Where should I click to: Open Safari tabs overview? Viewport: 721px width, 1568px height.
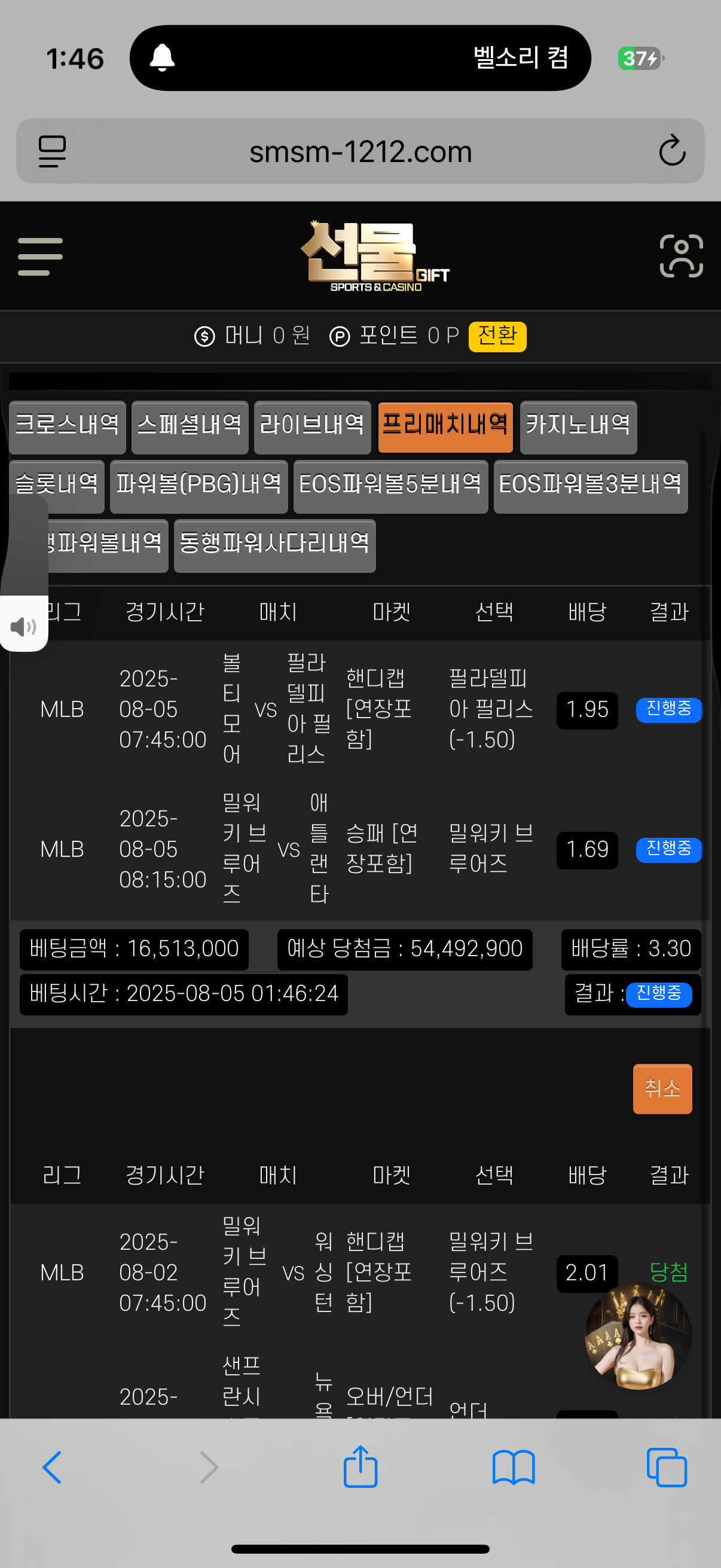666,1467
